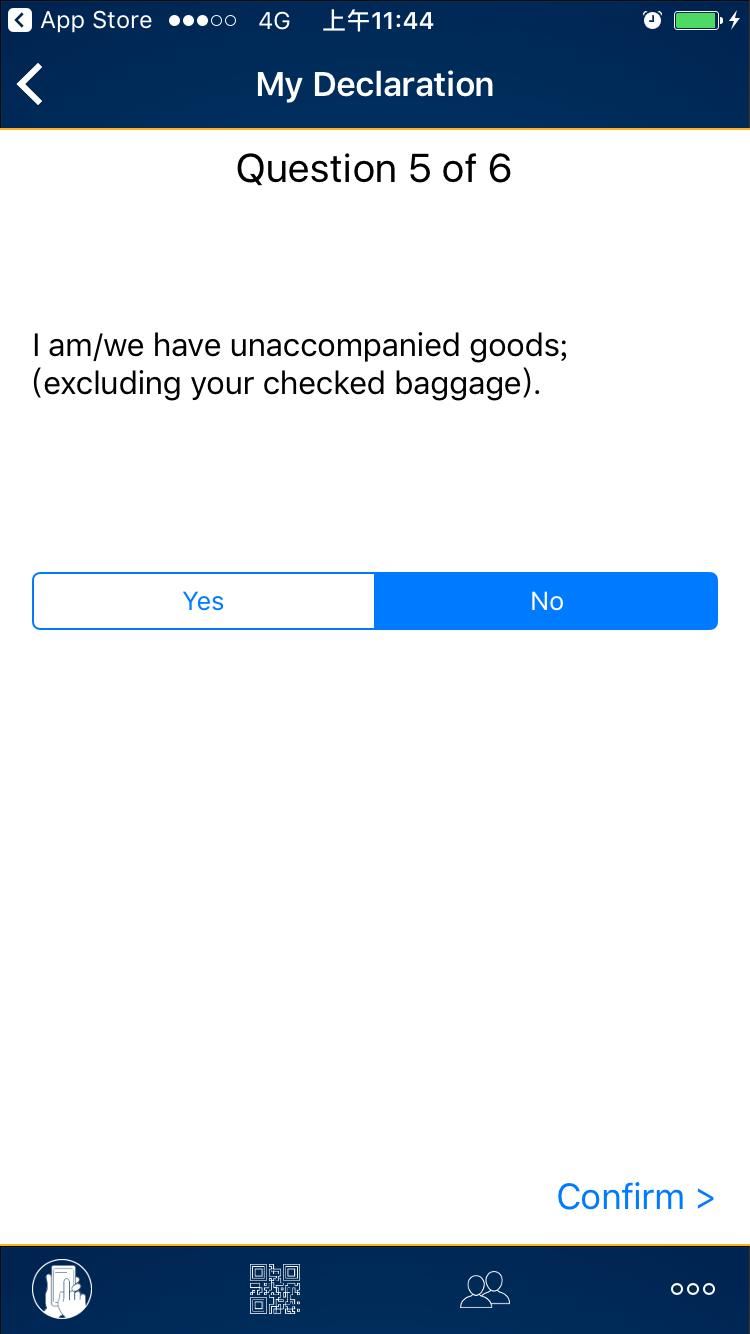
Task: Switch to the QR code tab
Action: pos(275,1289)
